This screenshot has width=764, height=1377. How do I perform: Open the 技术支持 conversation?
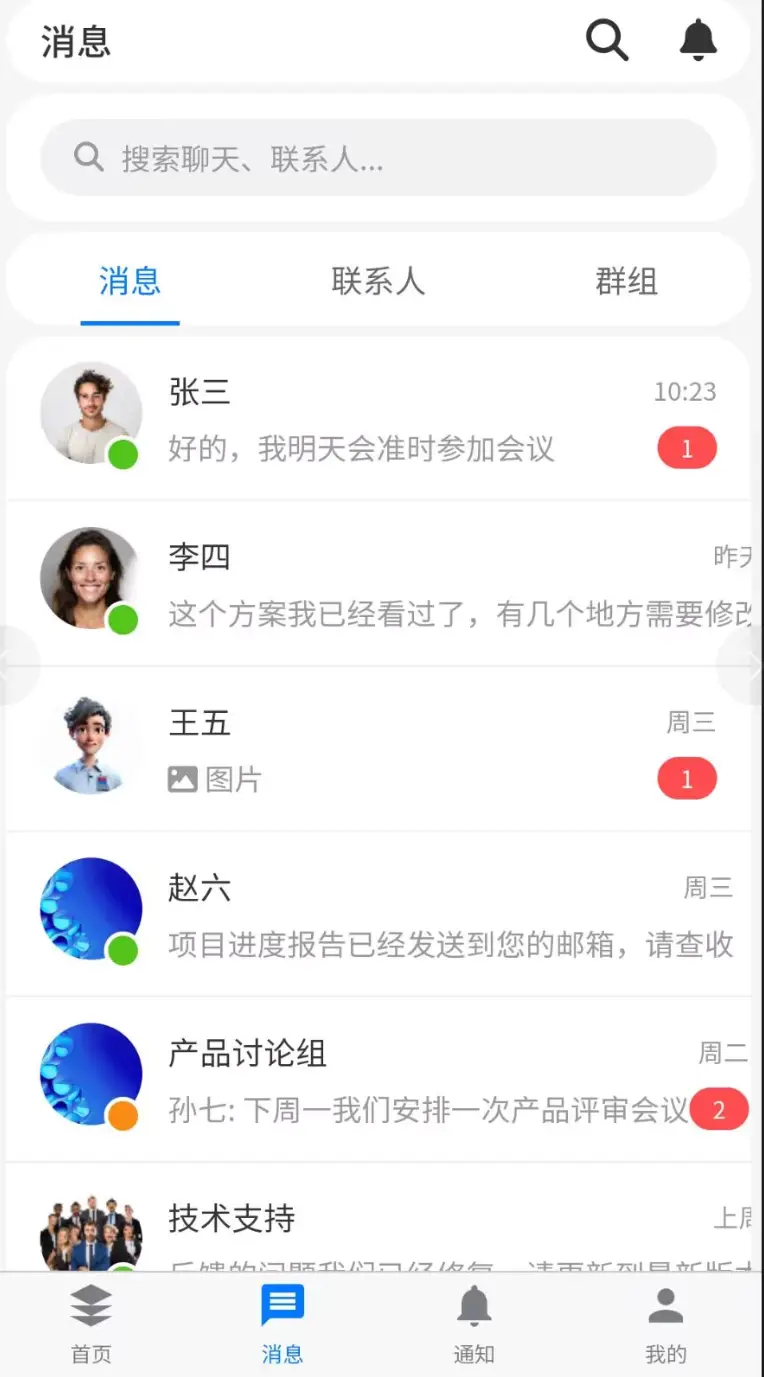pos(378,1217)
